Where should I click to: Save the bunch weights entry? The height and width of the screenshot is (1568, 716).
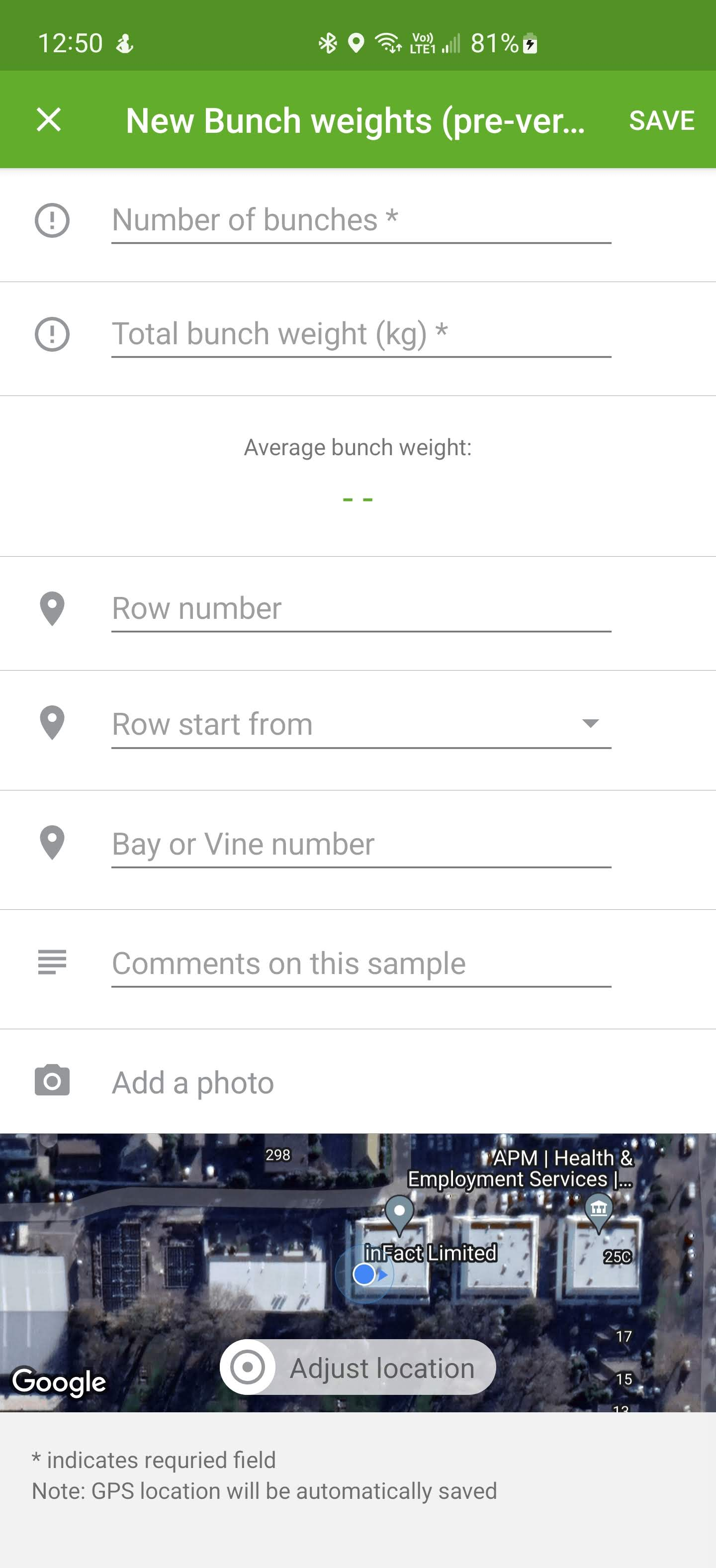pos(661,120)
